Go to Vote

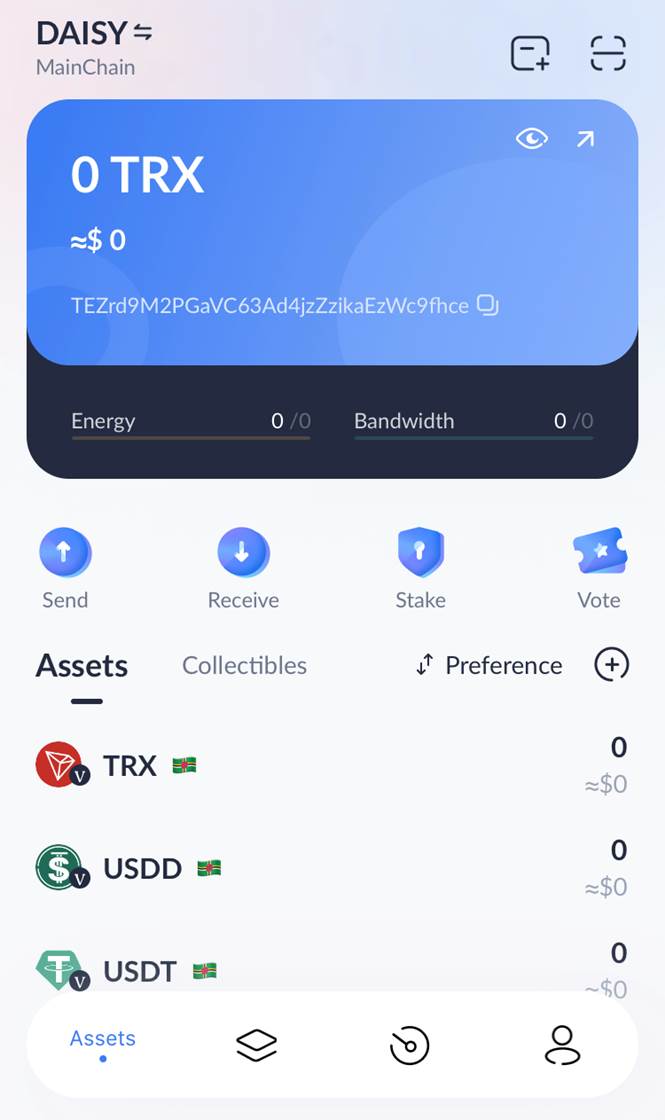click(598, 553)
